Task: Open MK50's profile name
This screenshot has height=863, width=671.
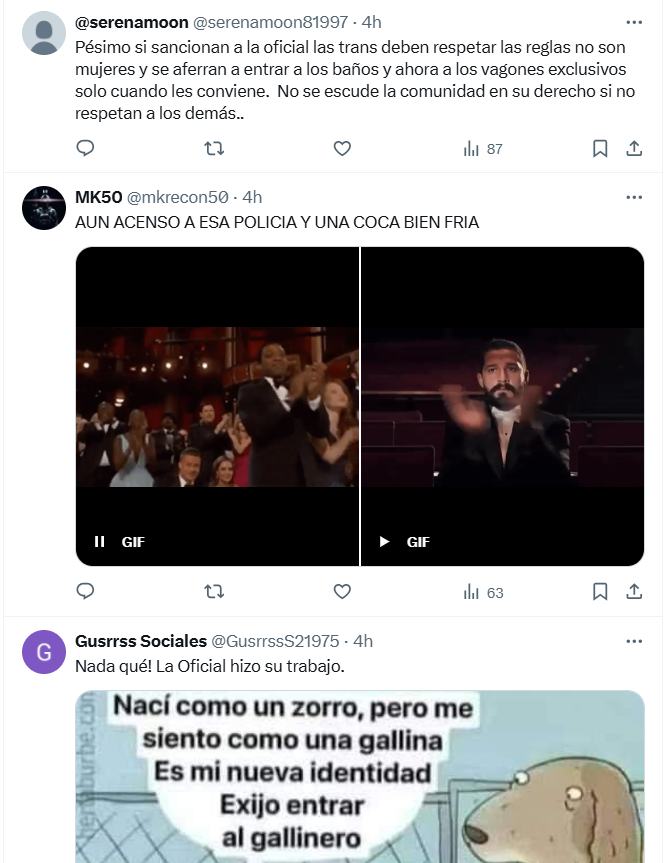Action: [x=98, y=197]
